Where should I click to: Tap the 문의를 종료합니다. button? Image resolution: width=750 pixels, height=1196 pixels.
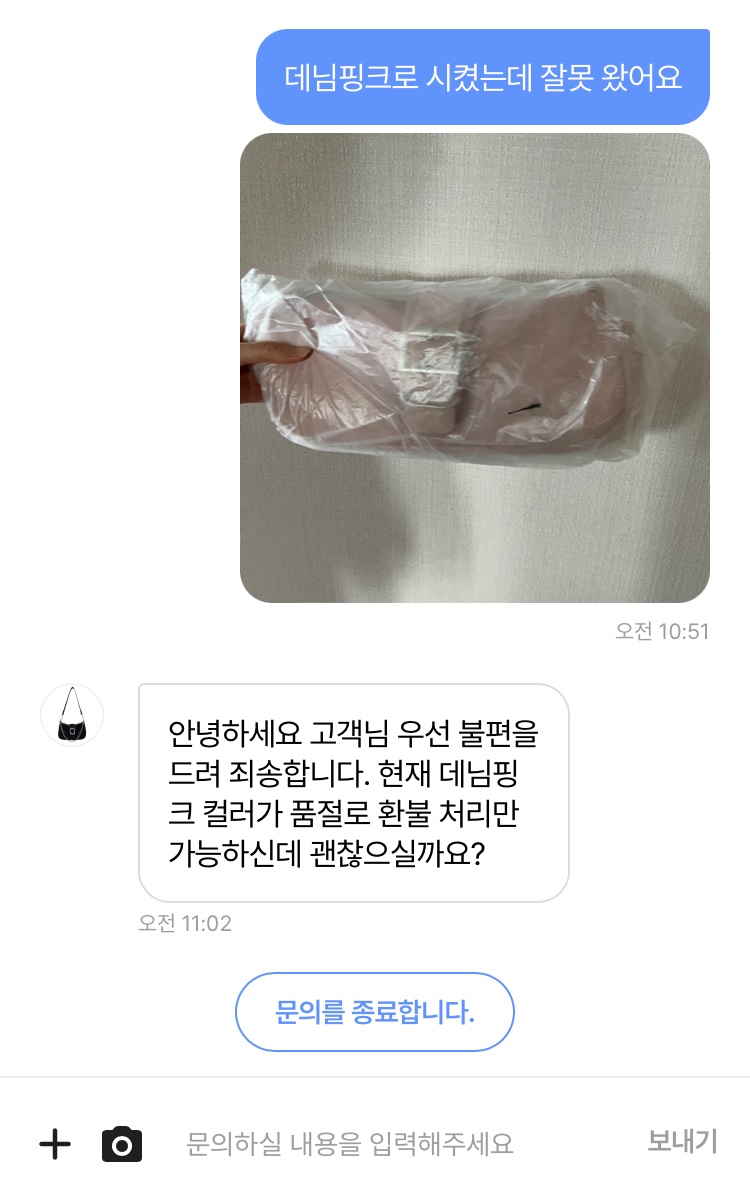(374, 1012)
